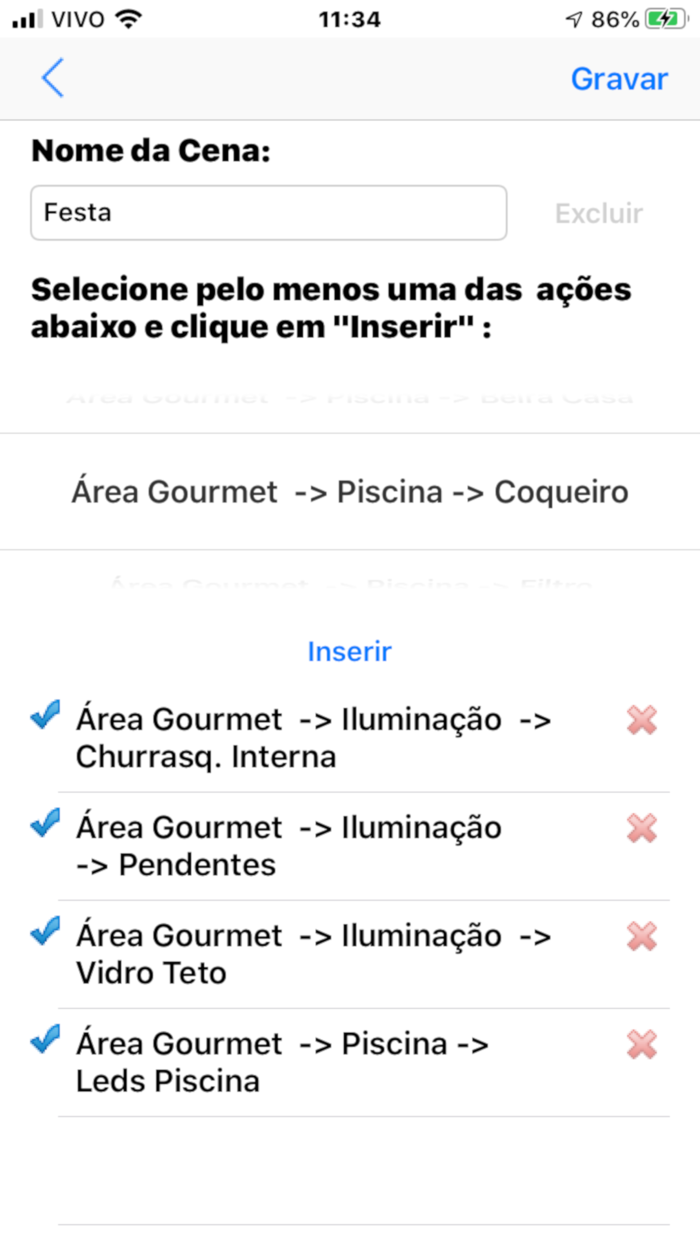Toggle the checkmark for Churrasq. Interna
This screenshot has height=1244, width=700.
pyautogui.click(x=46, y=715)
